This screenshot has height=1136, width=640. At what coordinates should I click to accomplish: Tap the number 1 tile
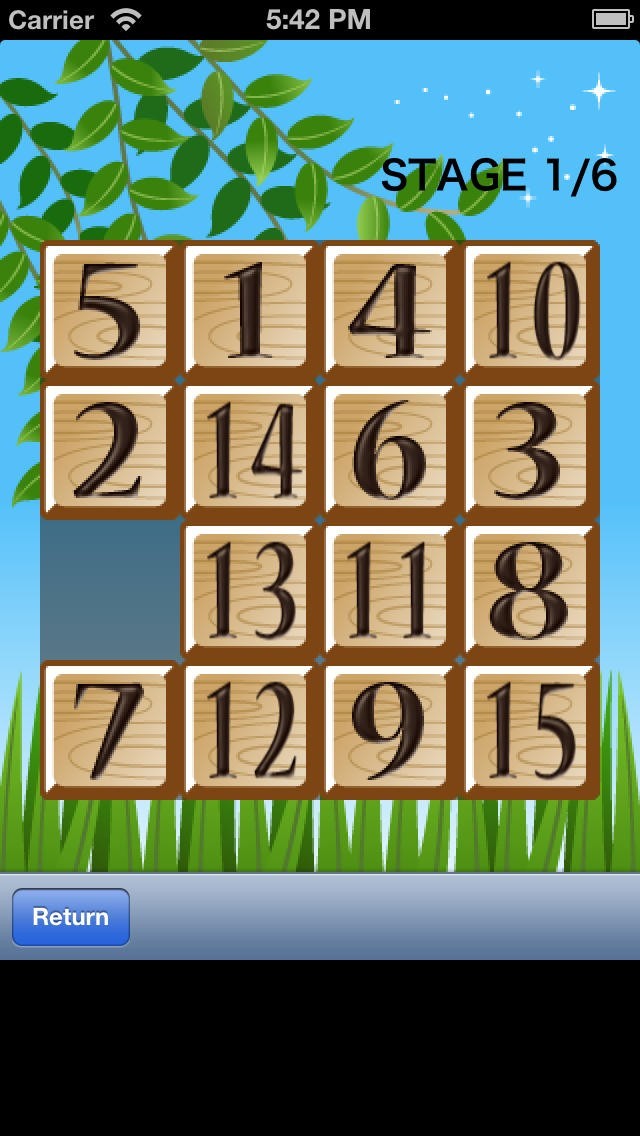[x=249, y=311]
